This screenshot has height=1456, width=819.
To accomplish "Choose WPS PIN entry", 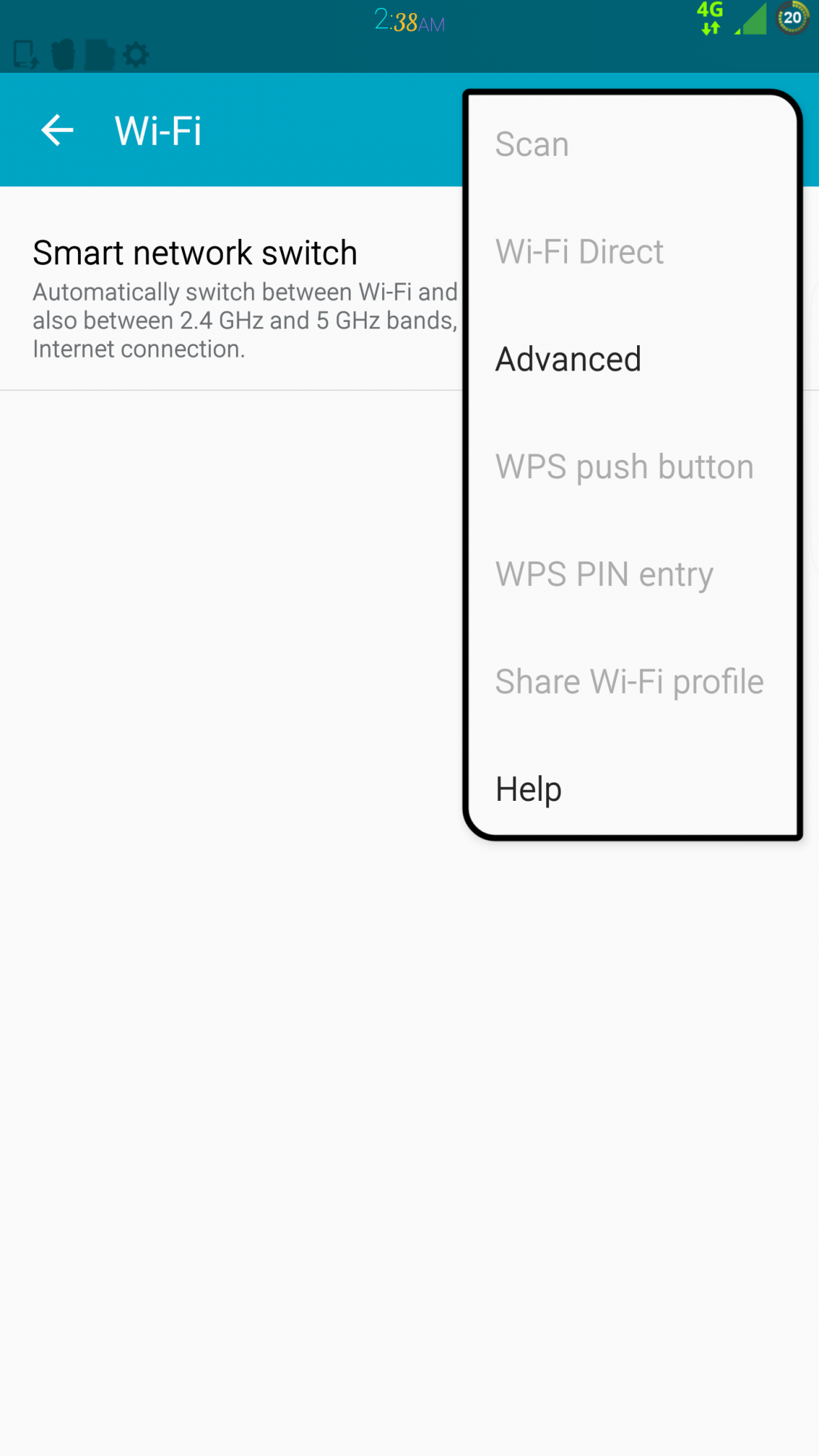I will pos(604,574).
